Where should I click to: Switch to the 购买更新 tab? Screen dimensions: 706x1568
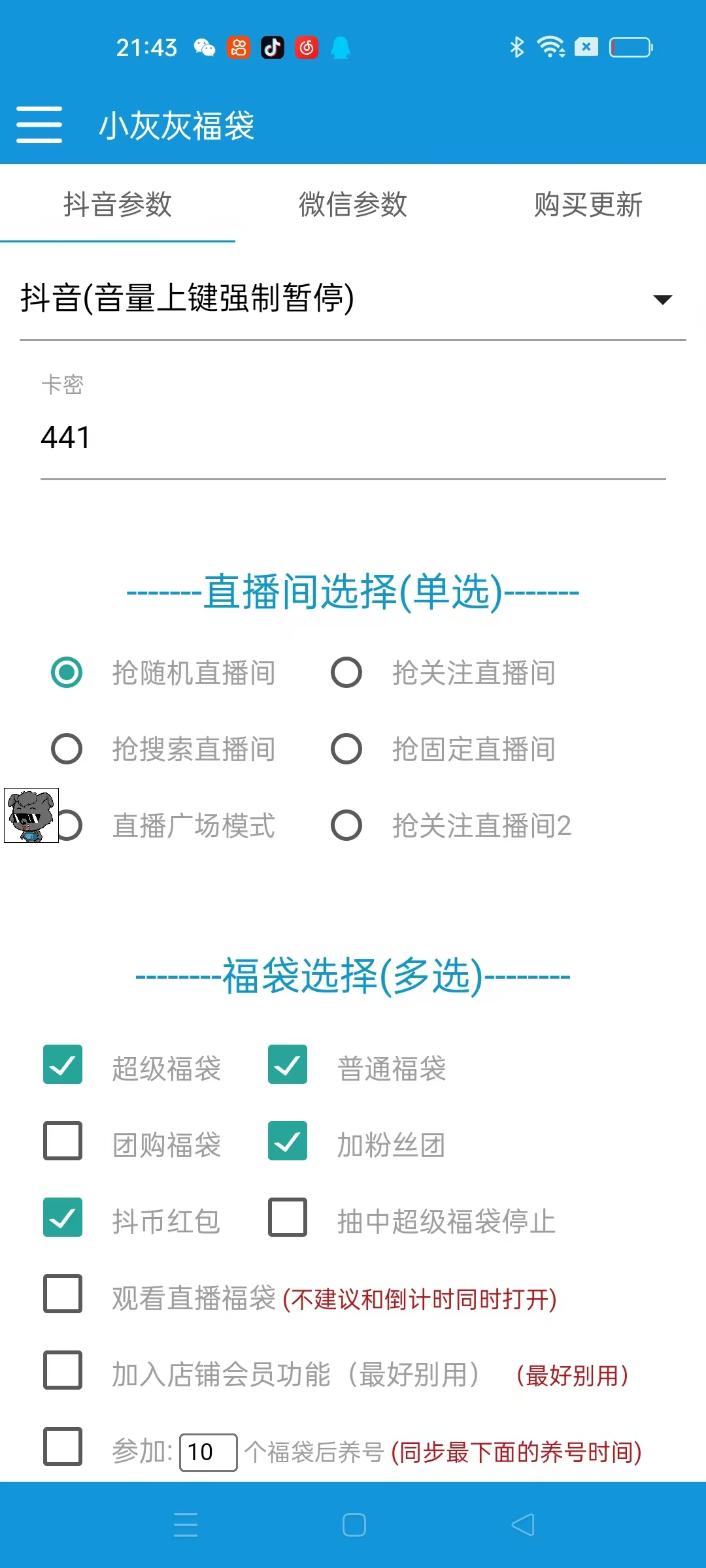click(588, 204)
